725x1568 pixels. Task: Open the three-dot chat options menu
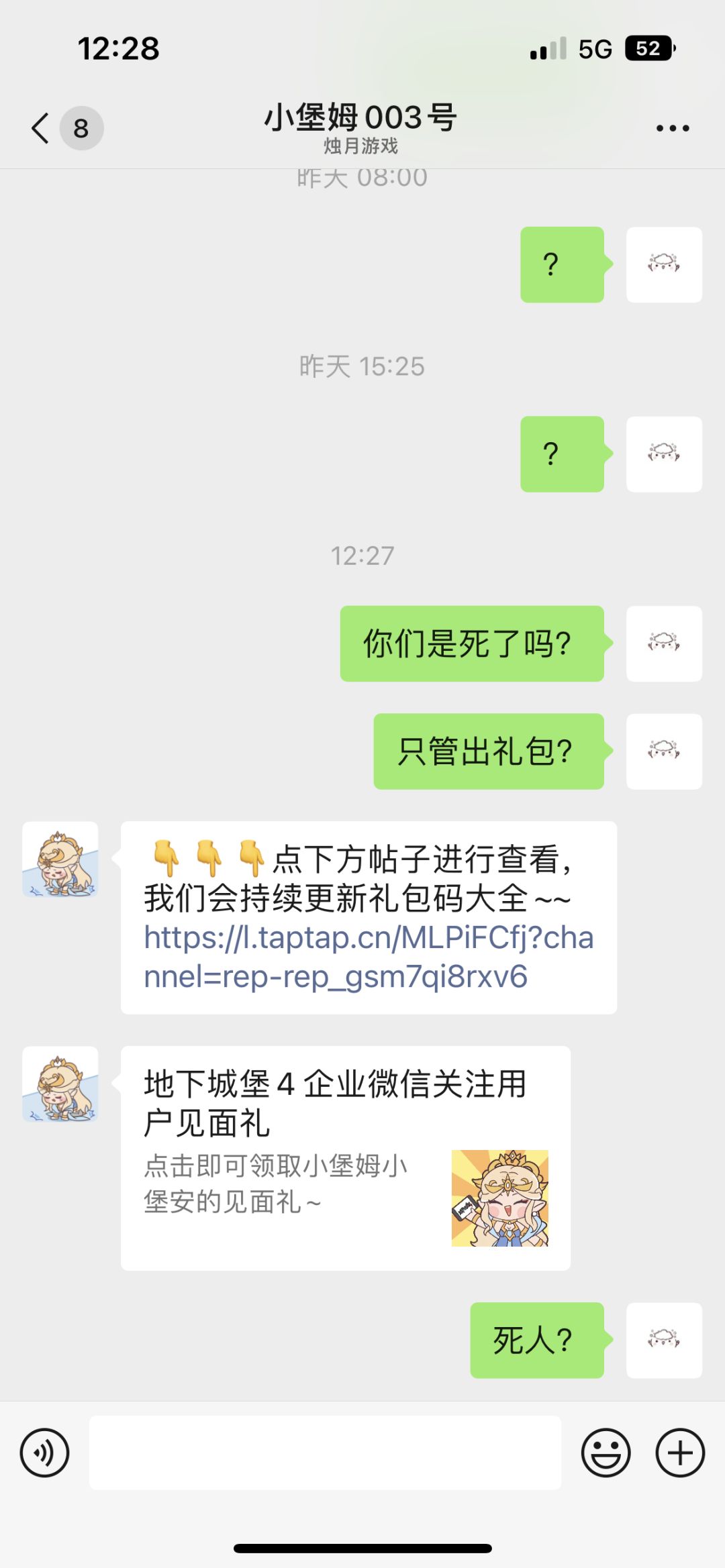click(673, 128)
